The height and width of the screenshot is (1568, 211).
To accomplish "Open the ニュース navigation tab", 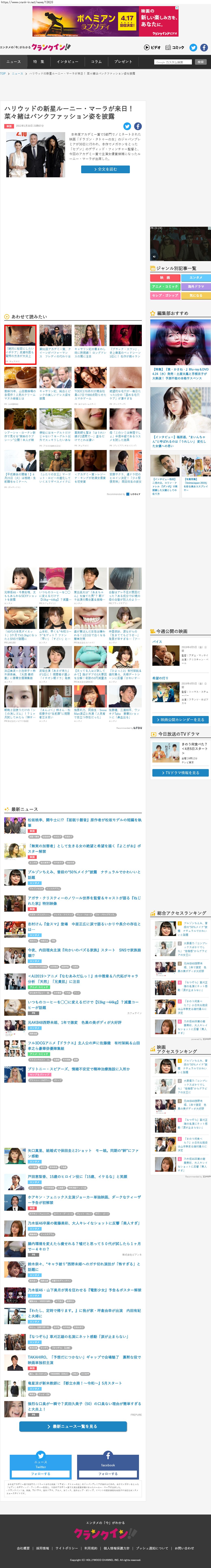I will (13, 61).
